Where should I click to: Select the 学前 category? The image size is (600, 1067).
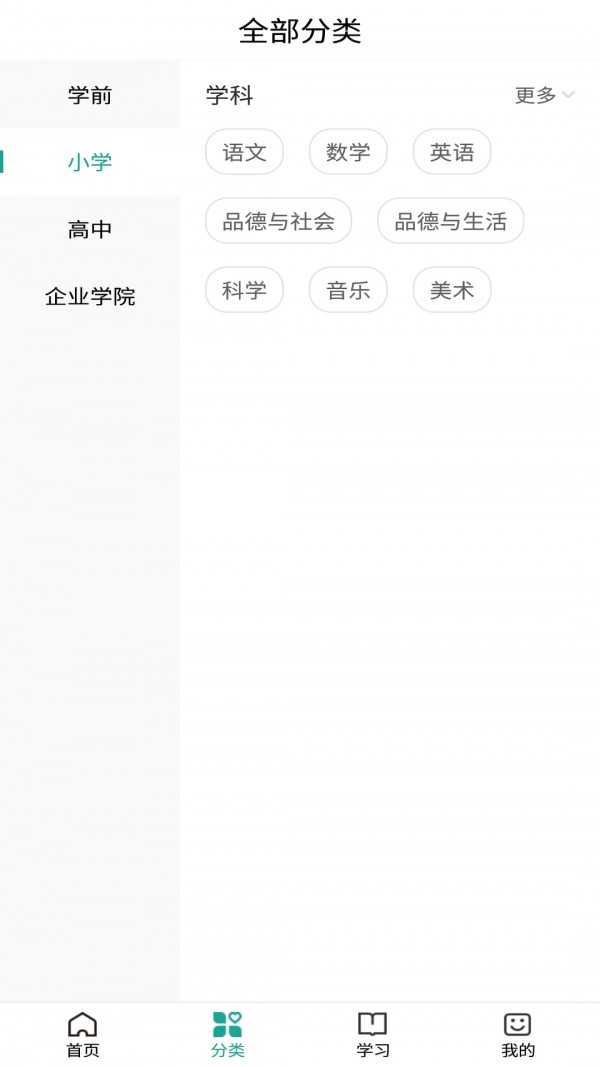[90, 95]
